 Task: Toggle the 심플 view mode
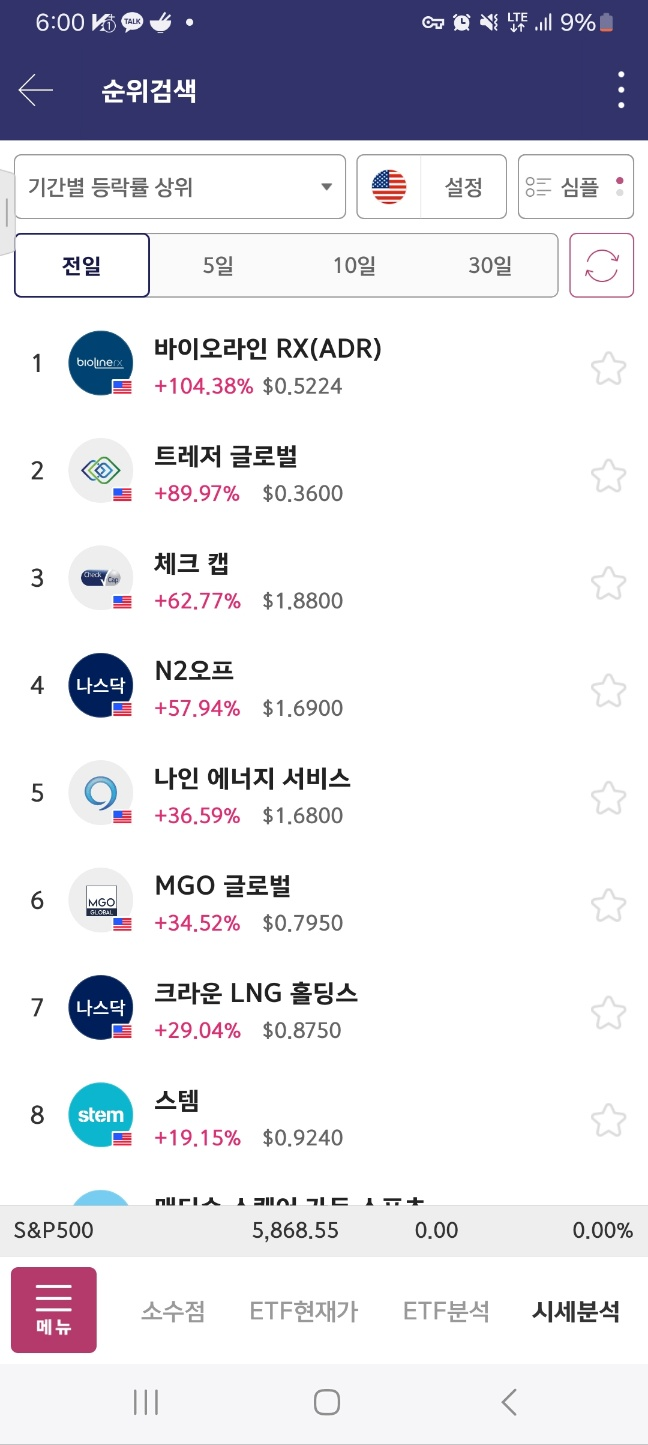tap(576, 186)
